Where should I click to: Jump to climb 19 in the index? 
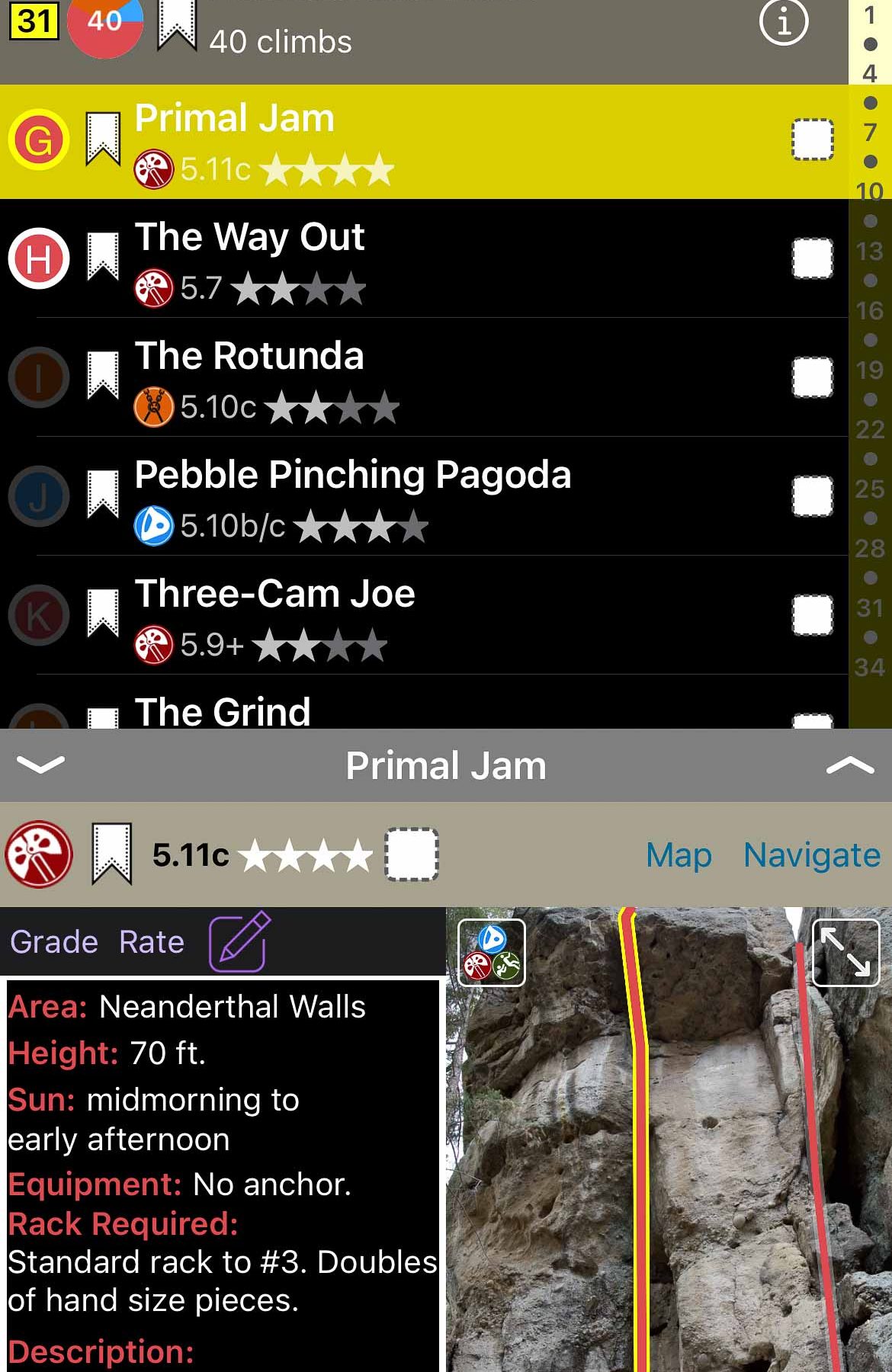(x=870, y=370)
